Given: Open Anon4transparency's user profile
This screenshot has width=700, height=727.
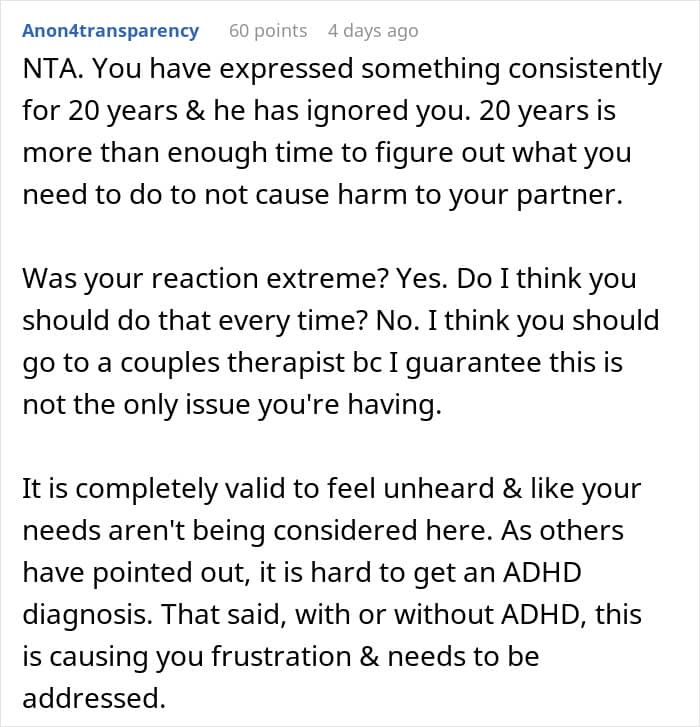Looking at the screenshot, I should (111, 31).
